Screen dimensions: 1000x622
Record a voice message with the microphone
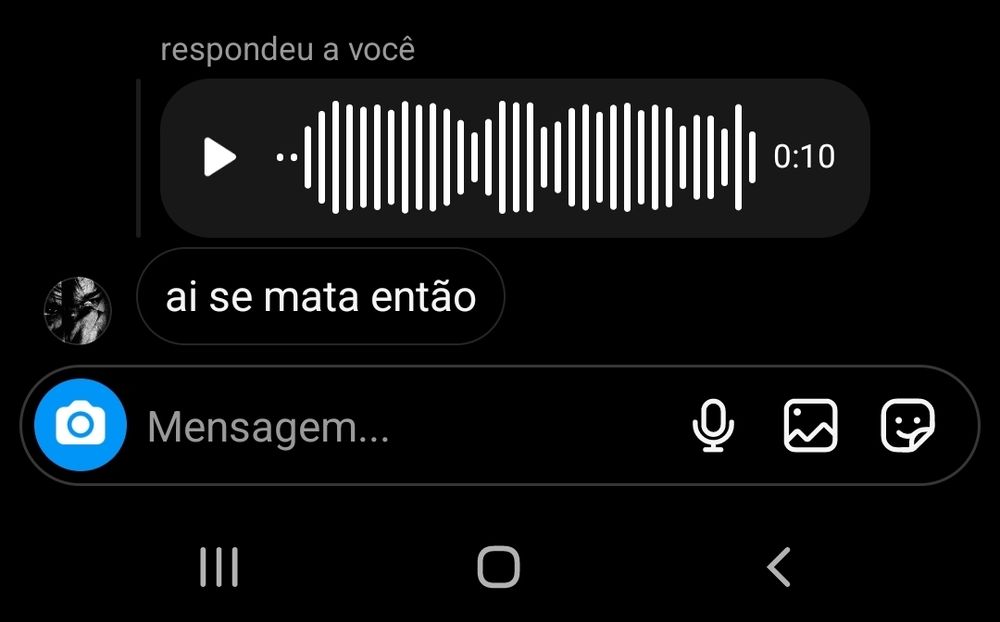click(x=713, y=425)
